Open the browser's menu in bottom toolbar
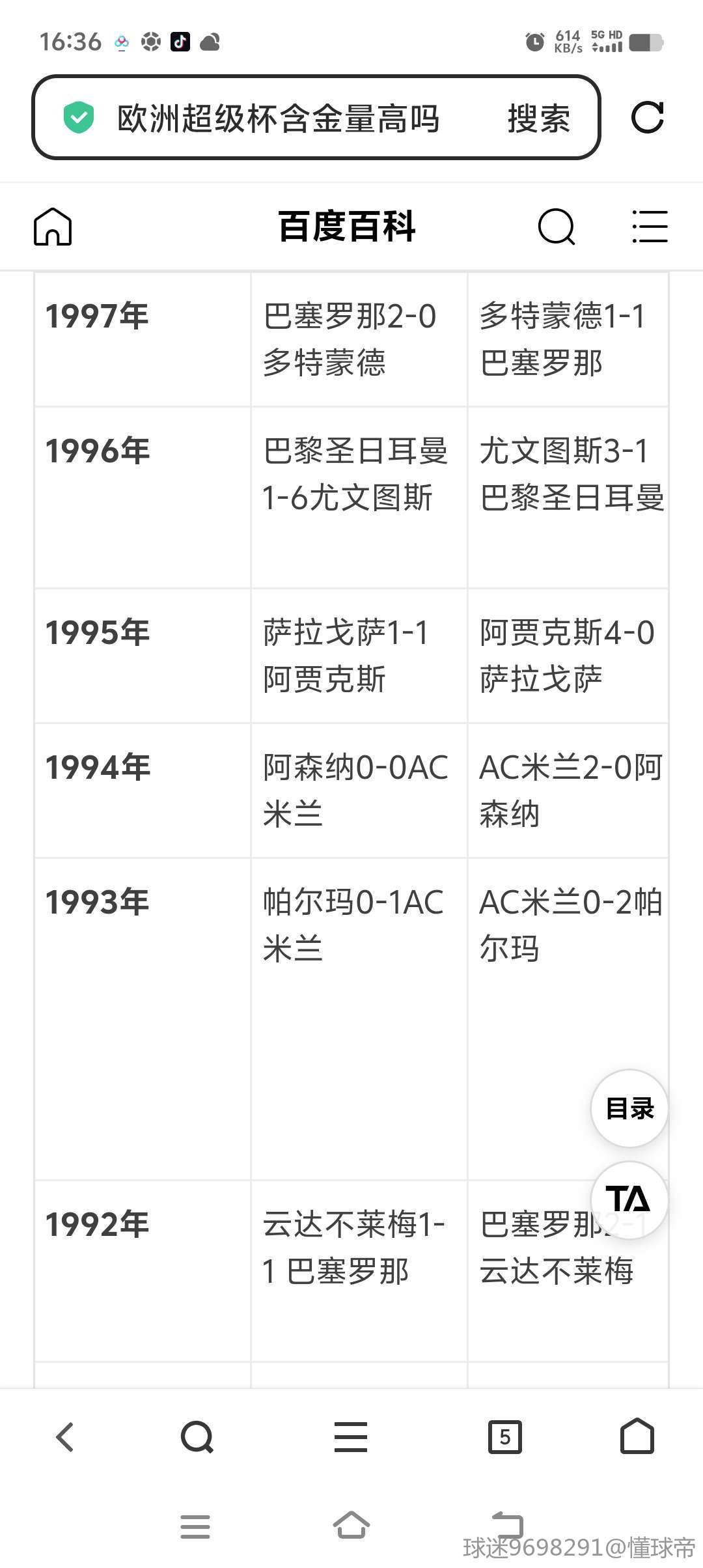Viewport: 703px width, 1568px height. [351, 1436]
